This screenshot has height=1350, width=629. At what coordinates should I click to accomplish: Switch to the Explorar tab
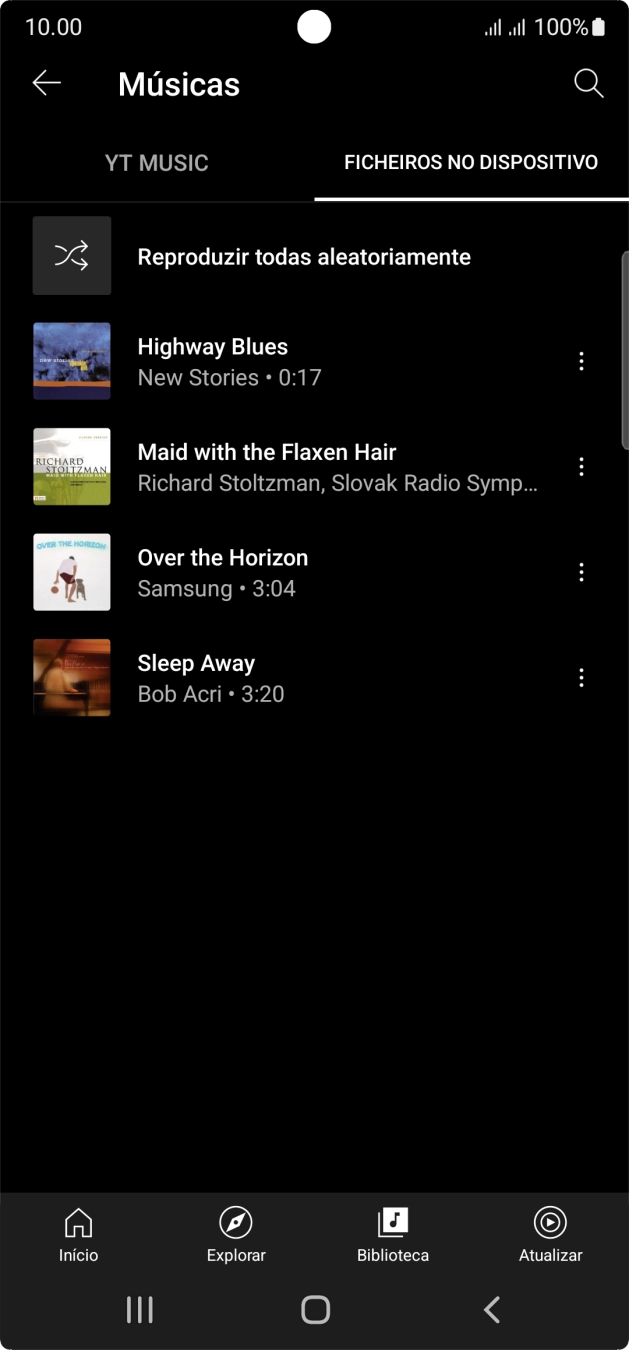[236, 1234]
